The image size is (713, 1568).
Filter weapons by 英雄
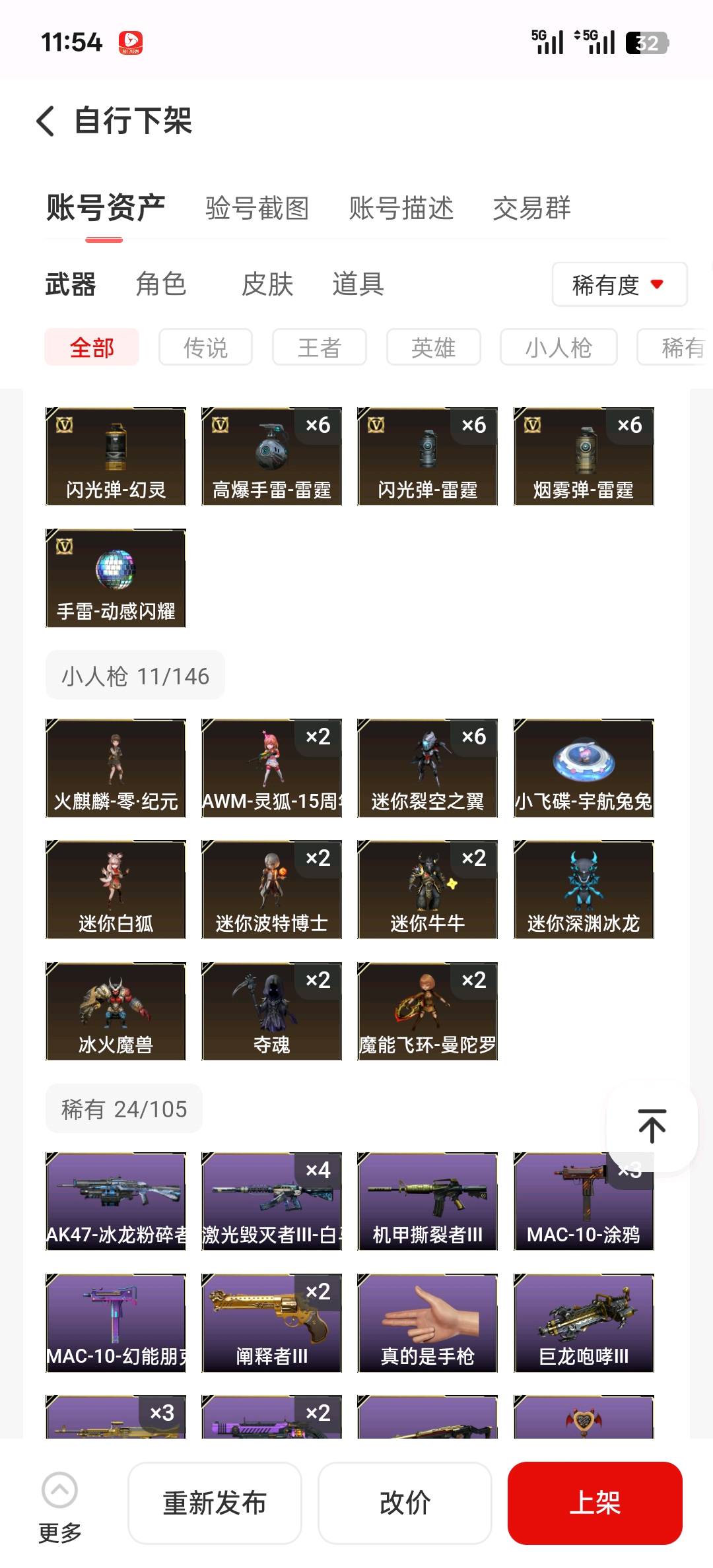pyautogui.click(x=433, y=347)
